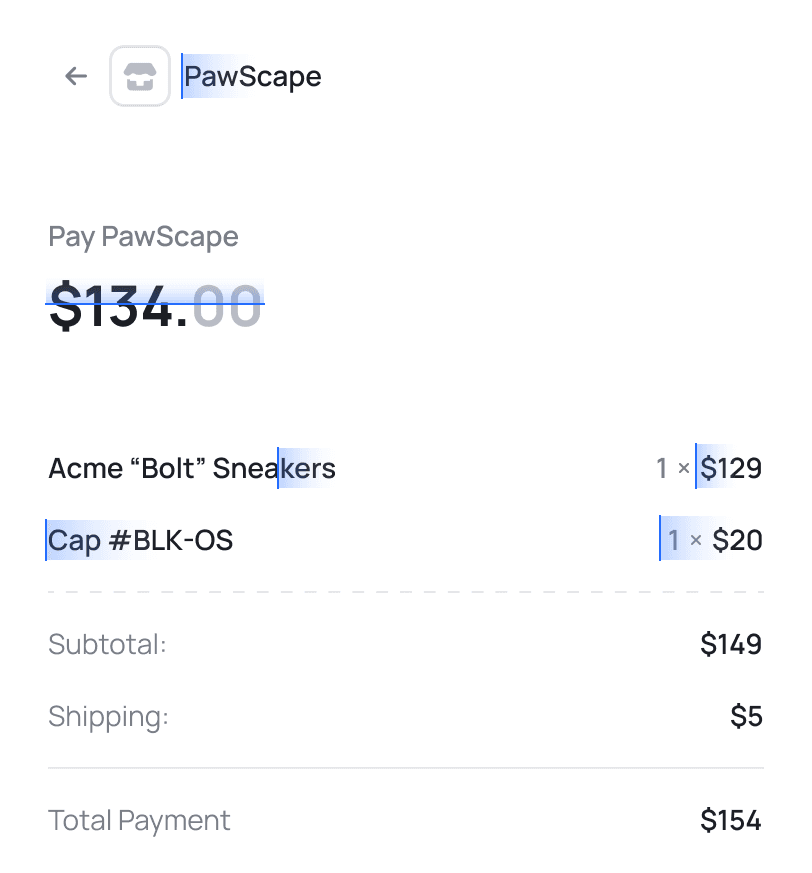Select the Subtotal $149 value
This screenshot has height=873, width=812.
coord(730,644)
